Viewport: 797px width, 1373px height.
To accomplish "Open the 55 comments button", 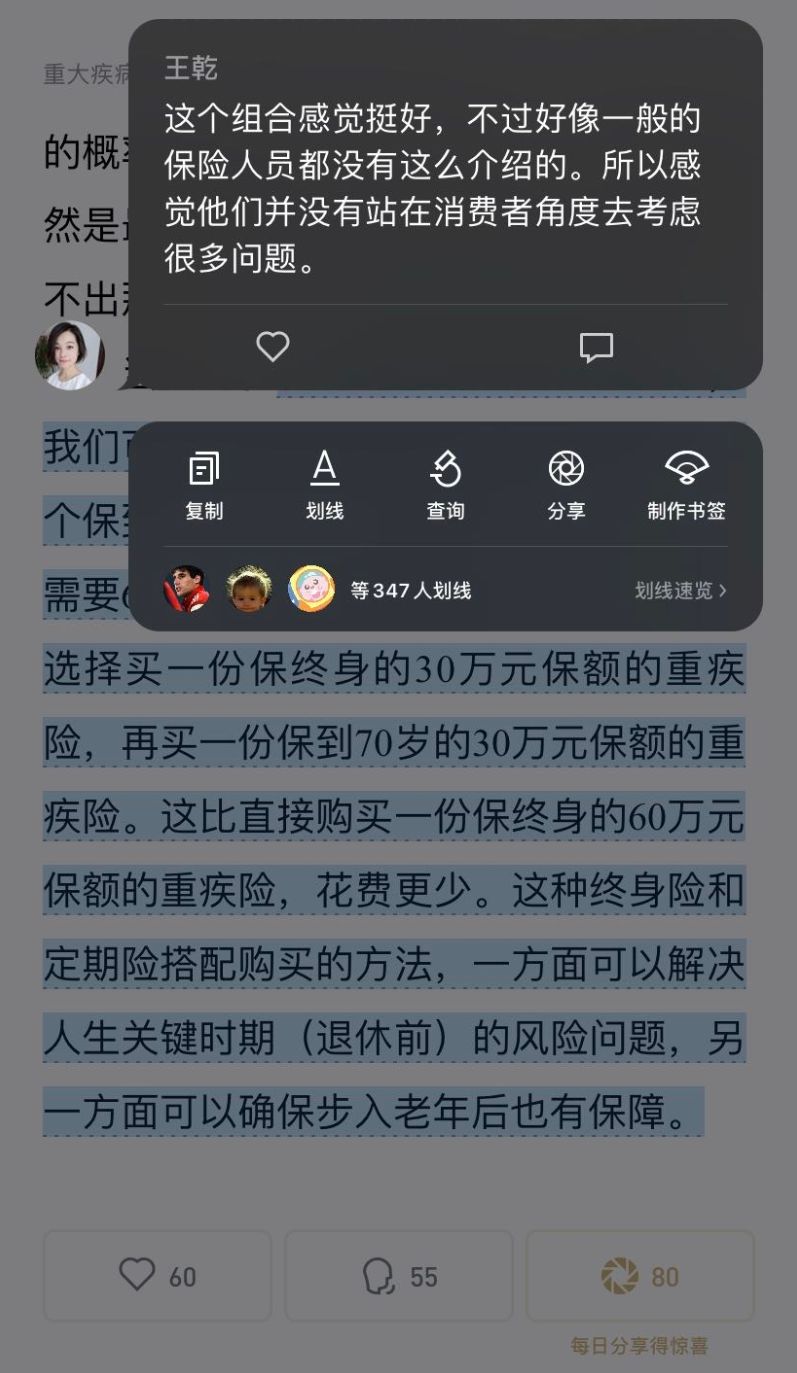I will click(399, 1276).
